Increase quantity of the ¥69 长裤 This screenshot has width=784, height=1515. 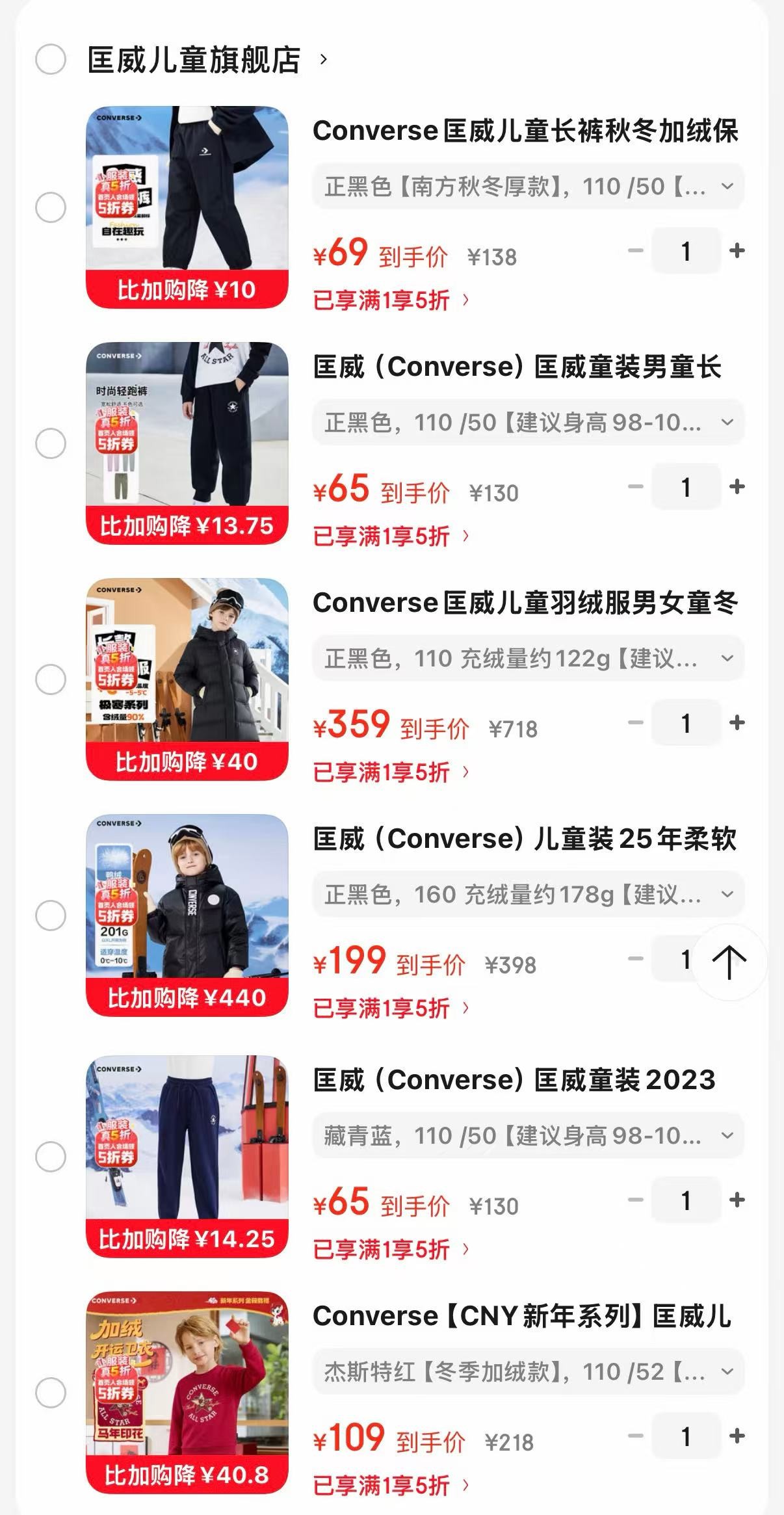737,250
